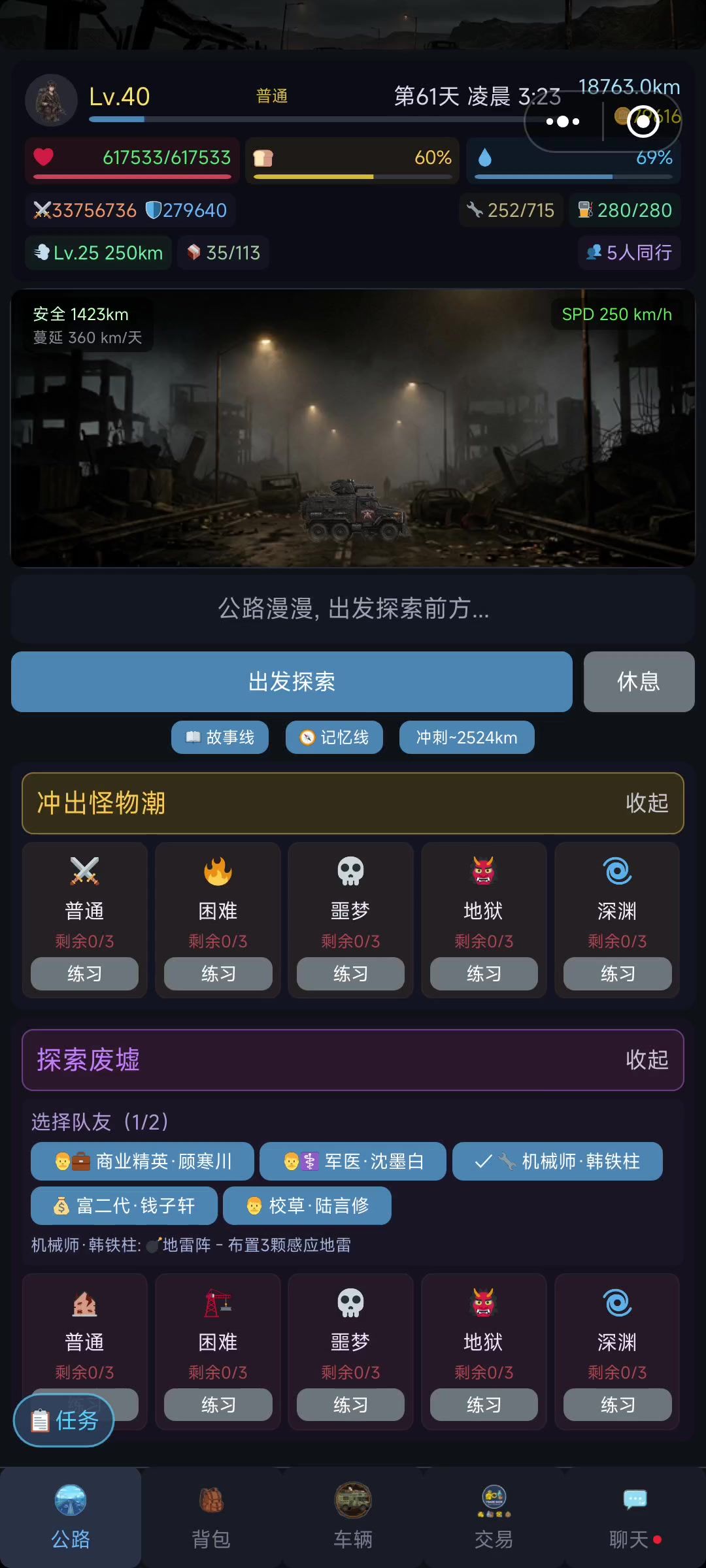Tap 出发探索 to start exploring
The image size is (706, 1568).
tap(292, 681)
